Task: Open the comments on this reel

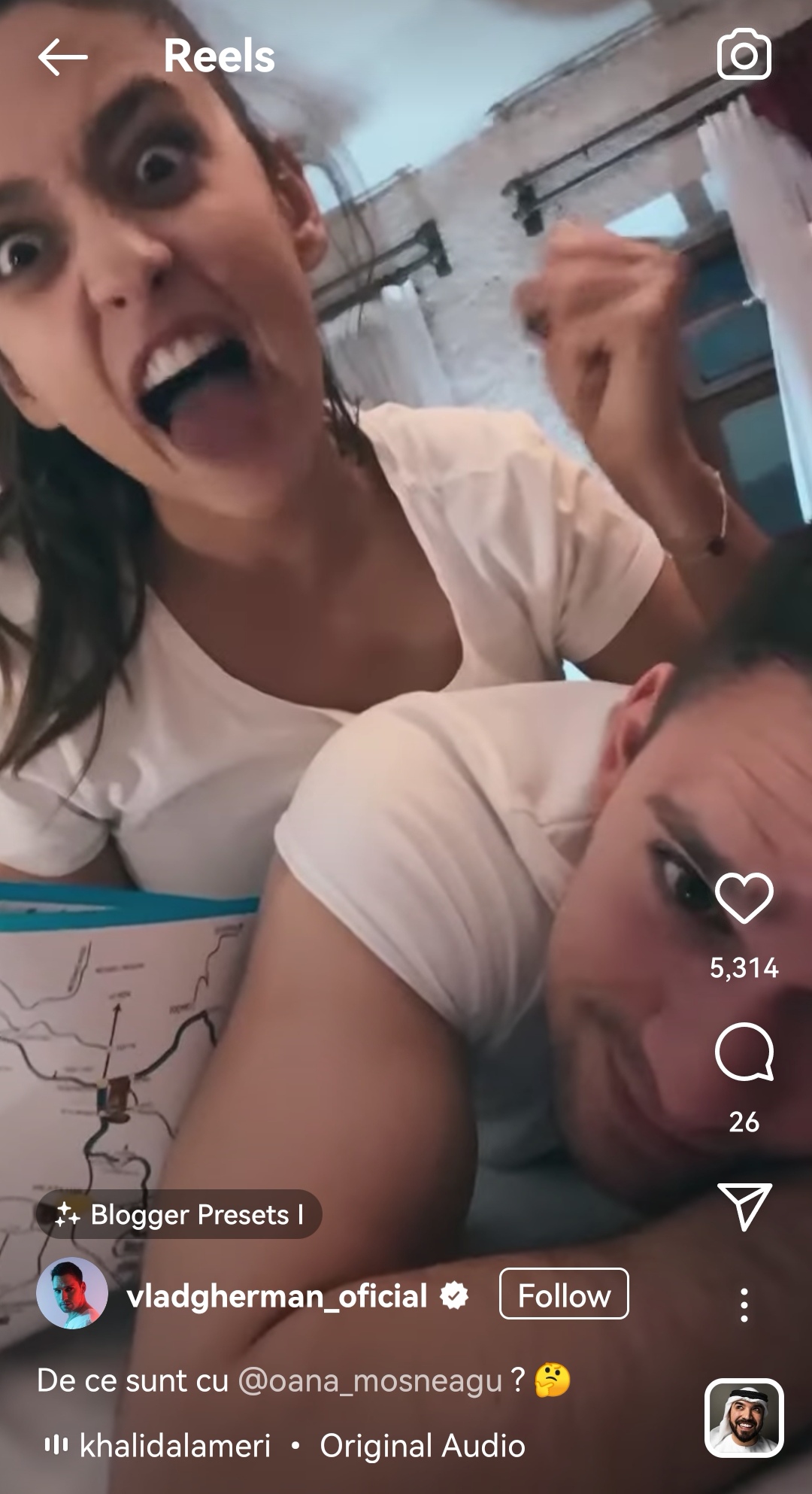Action: click(744, 1052)
